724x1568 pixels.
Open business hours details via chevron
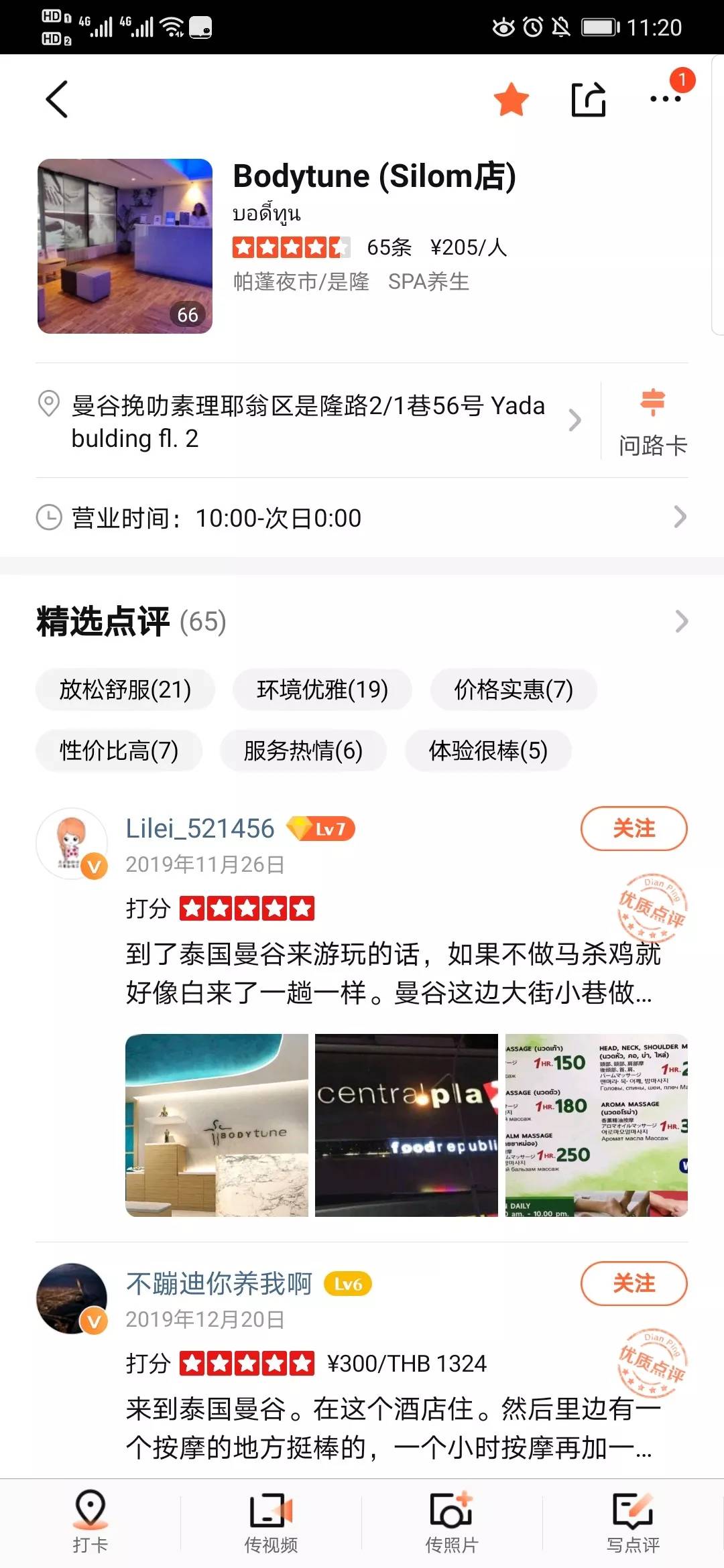click(x=683, y=517)
